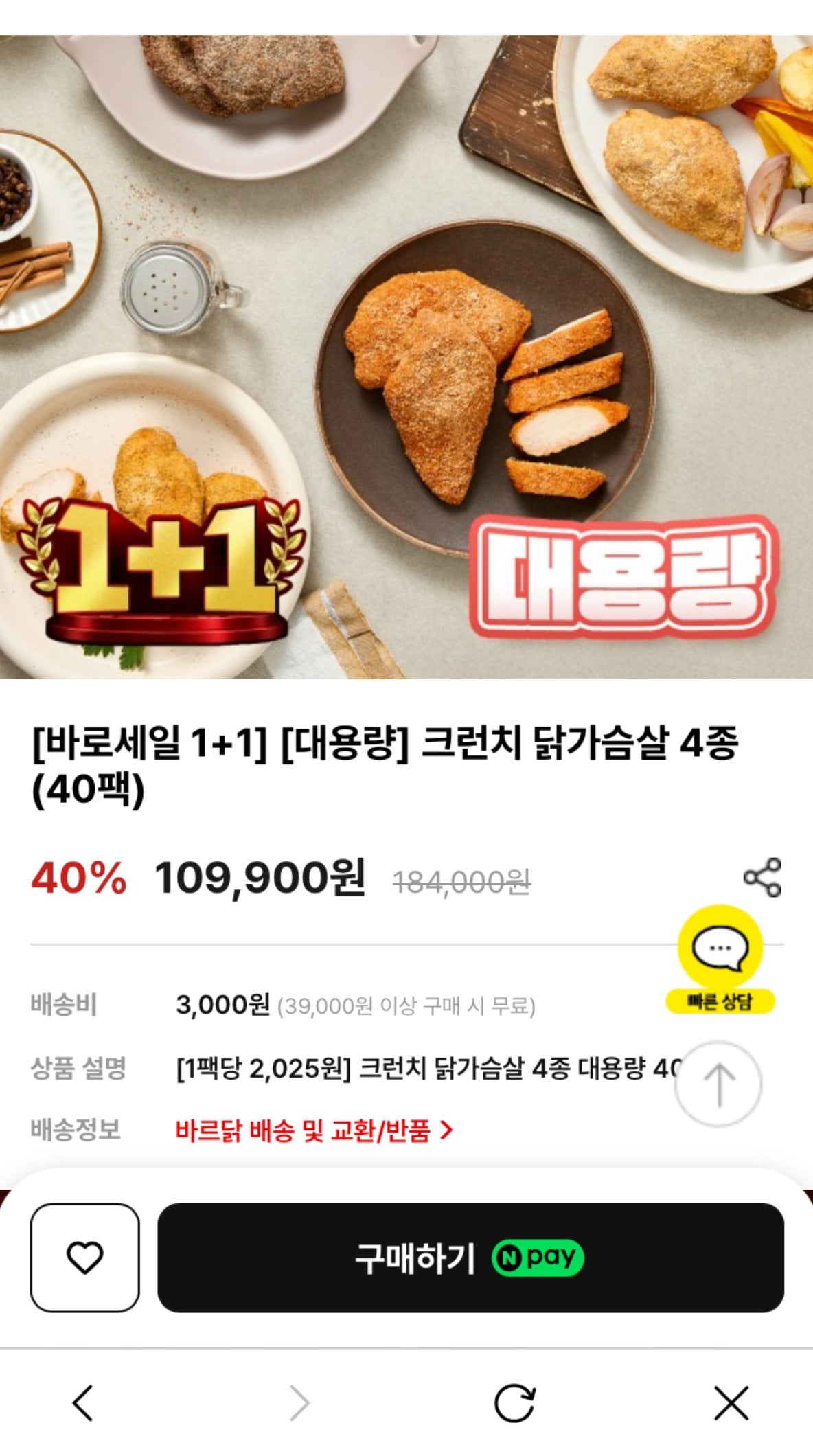Open 바르닭 배송 및 교환/반품 link
The image size is (813, 1456).
coord(314,1130)
